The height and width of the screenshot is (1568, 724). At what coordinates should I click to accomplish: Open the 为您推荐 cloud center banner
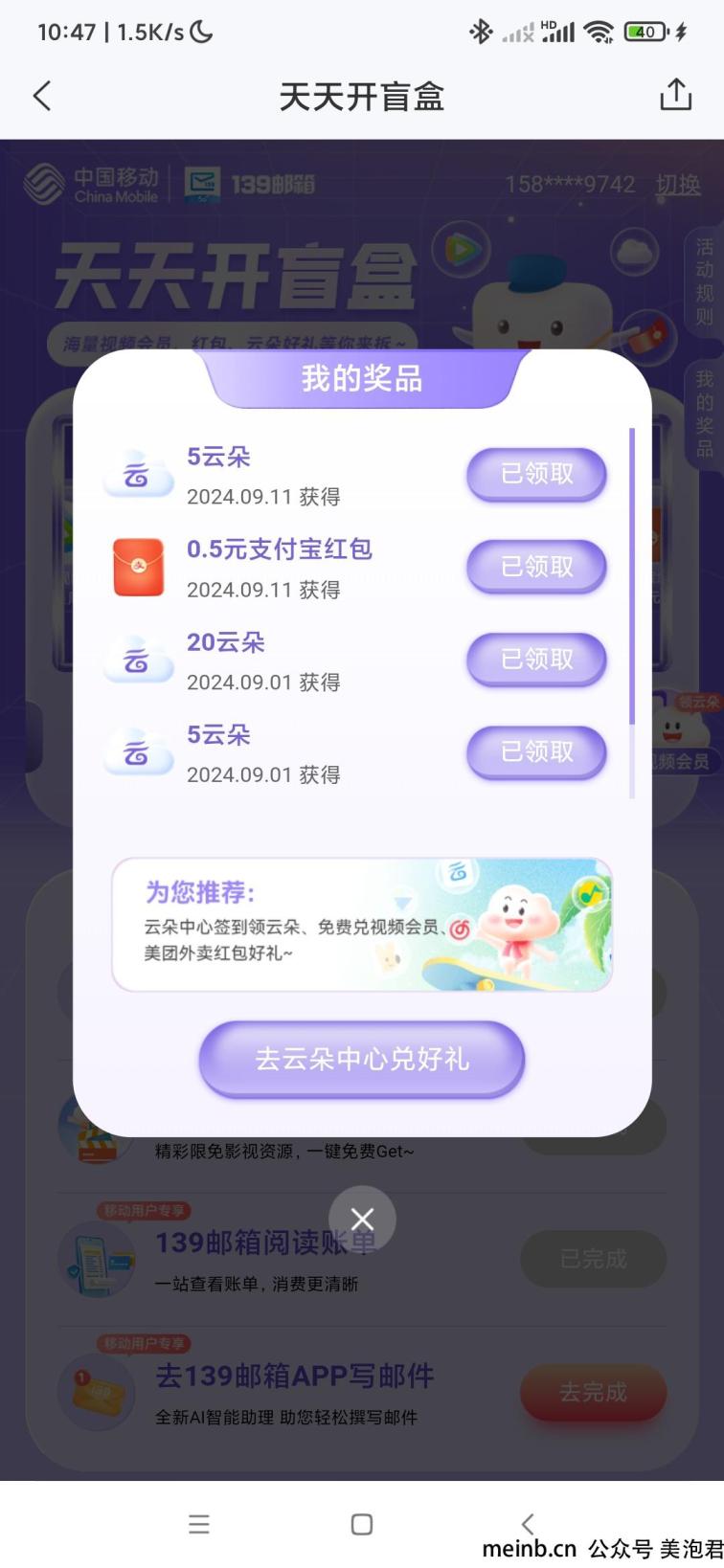(362, 925)
